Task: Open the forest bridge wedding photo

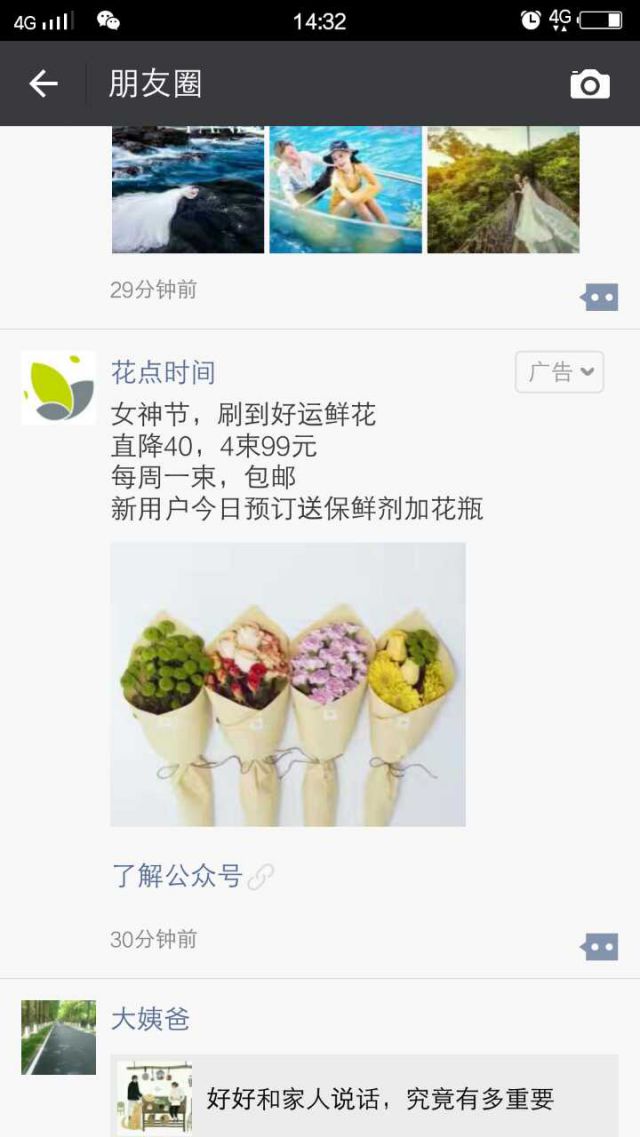Action: (503, 190)
